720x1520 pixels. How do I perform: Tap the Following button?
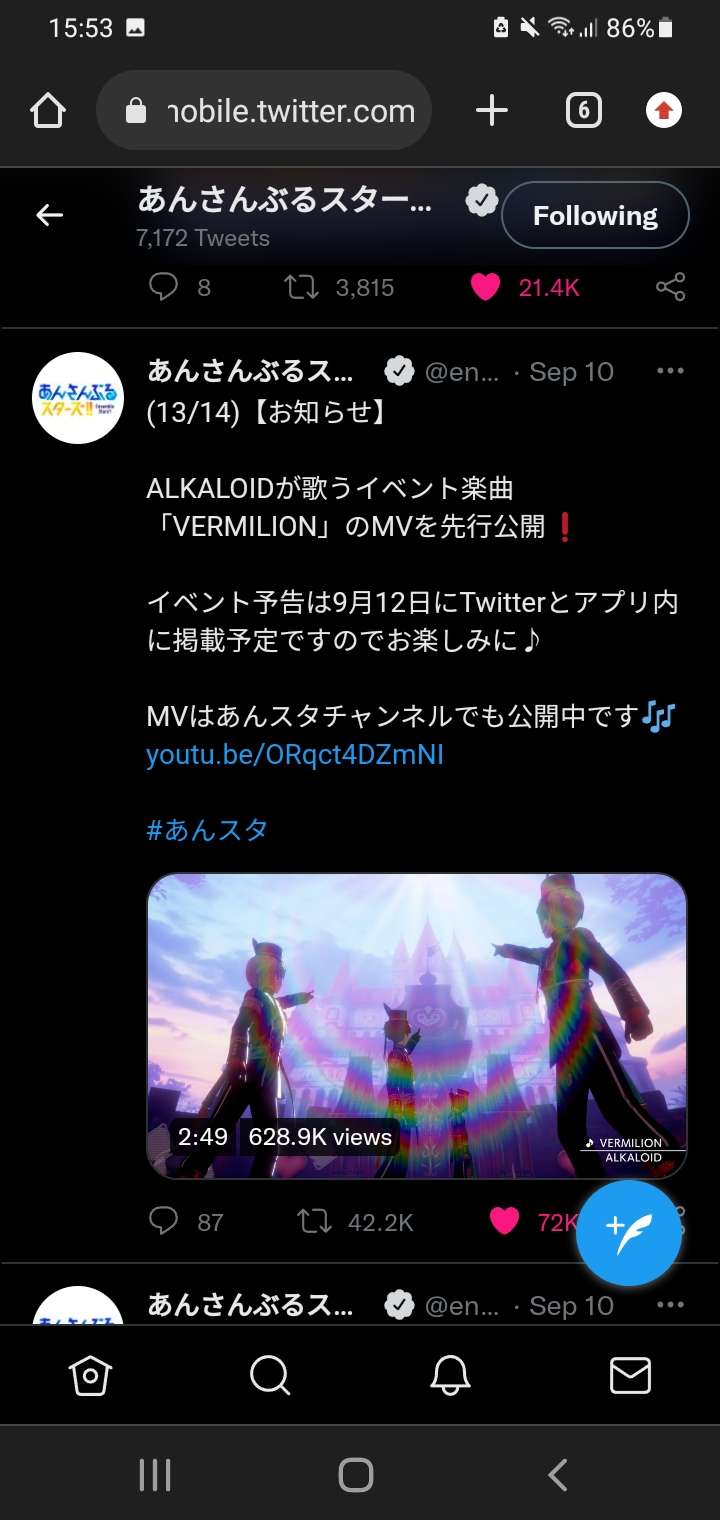[594, 215]
